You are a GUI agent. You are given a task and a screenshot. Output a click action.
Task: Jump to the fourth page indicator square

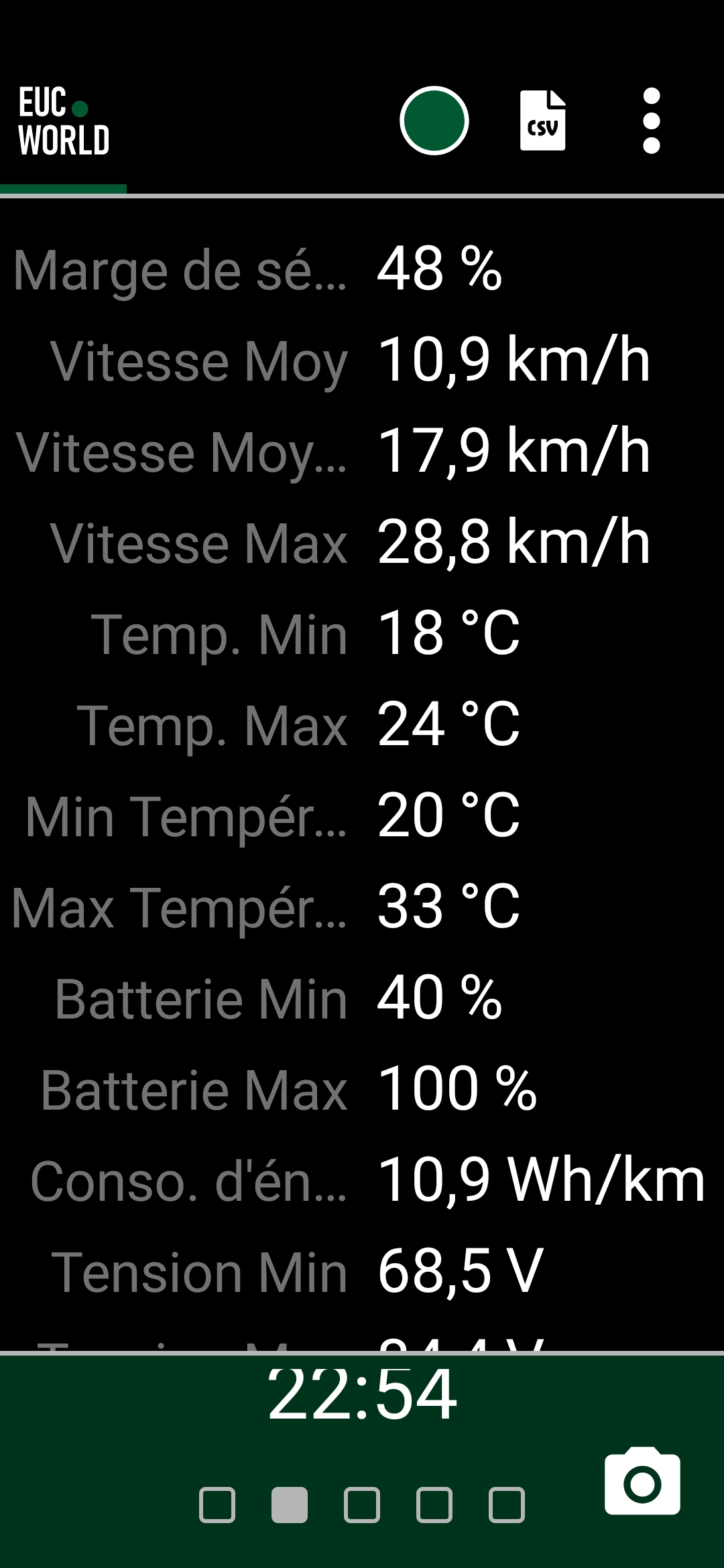[434, 1505]
